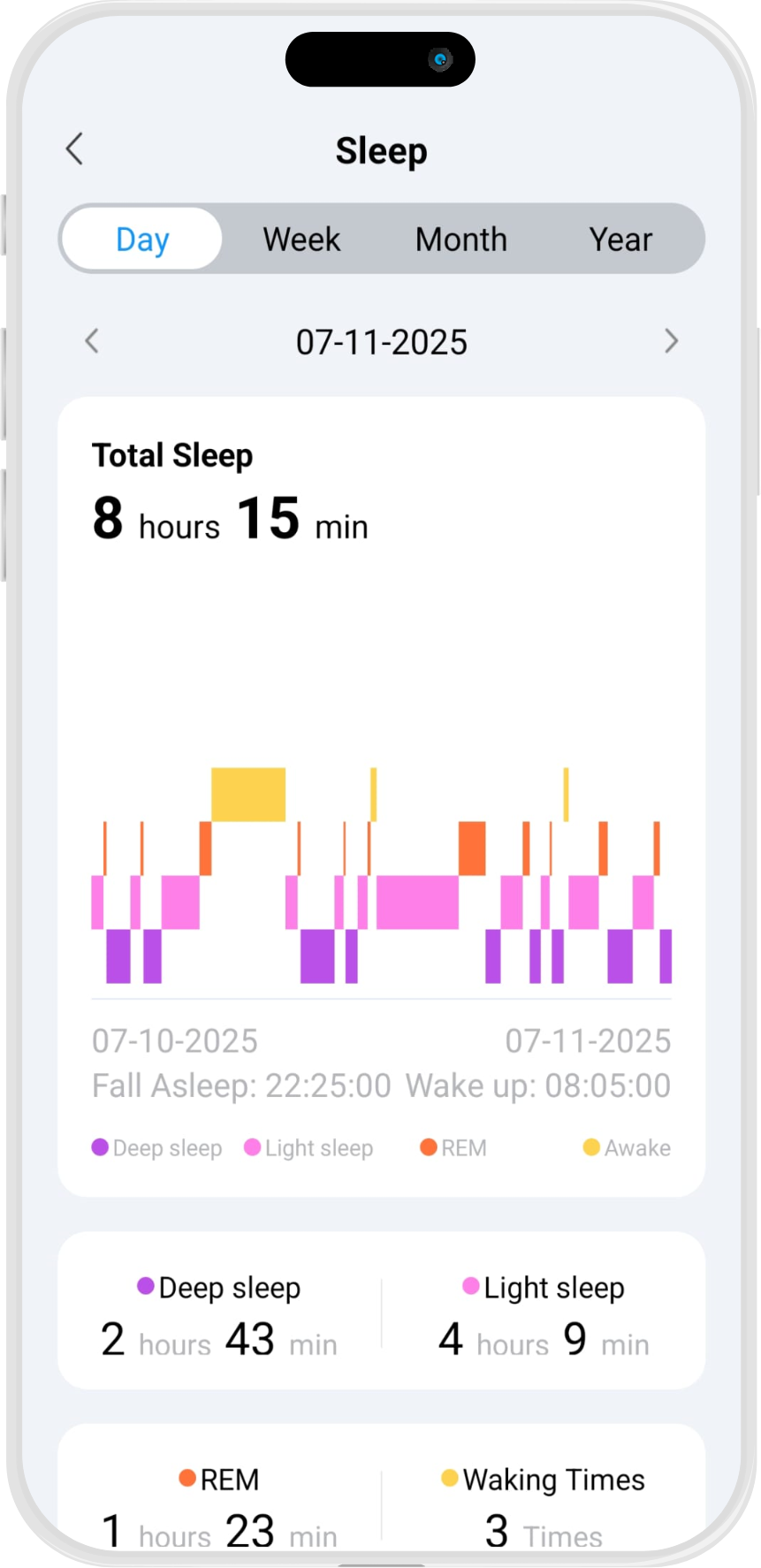Viewport: 761px width, 1568px height.
Task: Go to the next day's sleep data
Action: 671,341
